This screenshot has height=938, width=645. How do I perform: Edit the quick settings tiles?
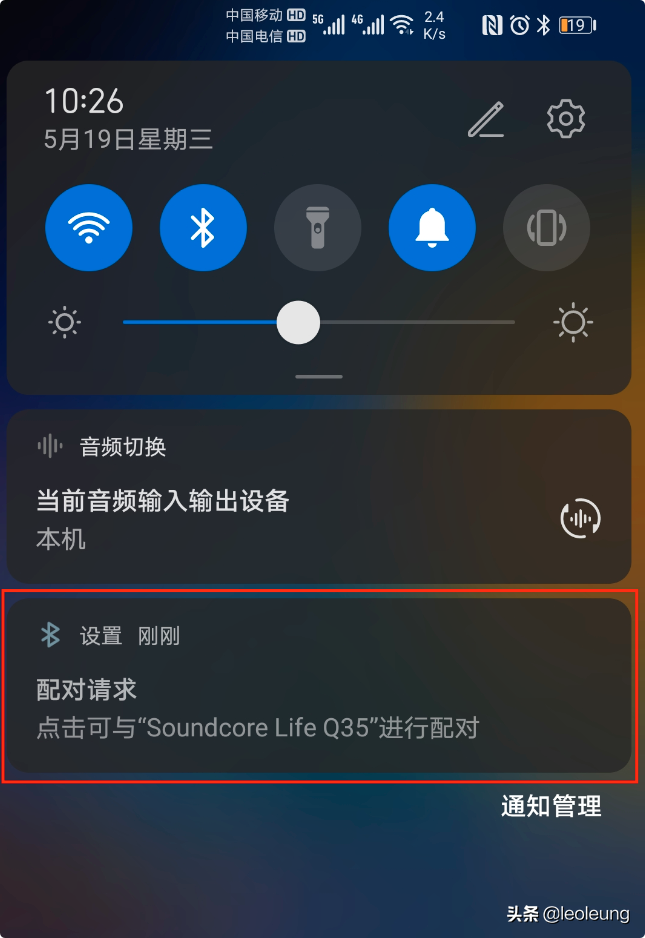click(486, 120)
